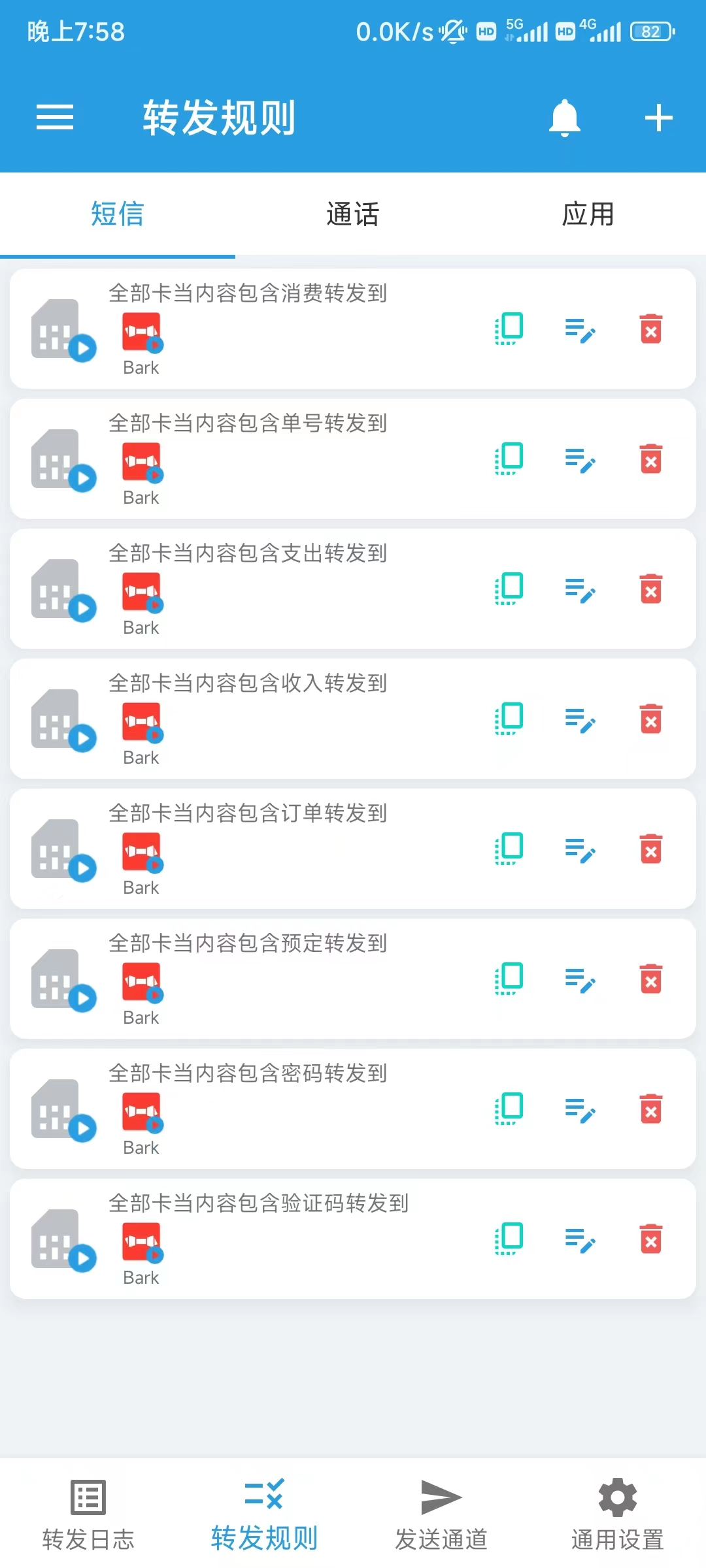Switch to the 通话 tab
This screenshot has height=1568, width=706.
click(x=353, y=214)
